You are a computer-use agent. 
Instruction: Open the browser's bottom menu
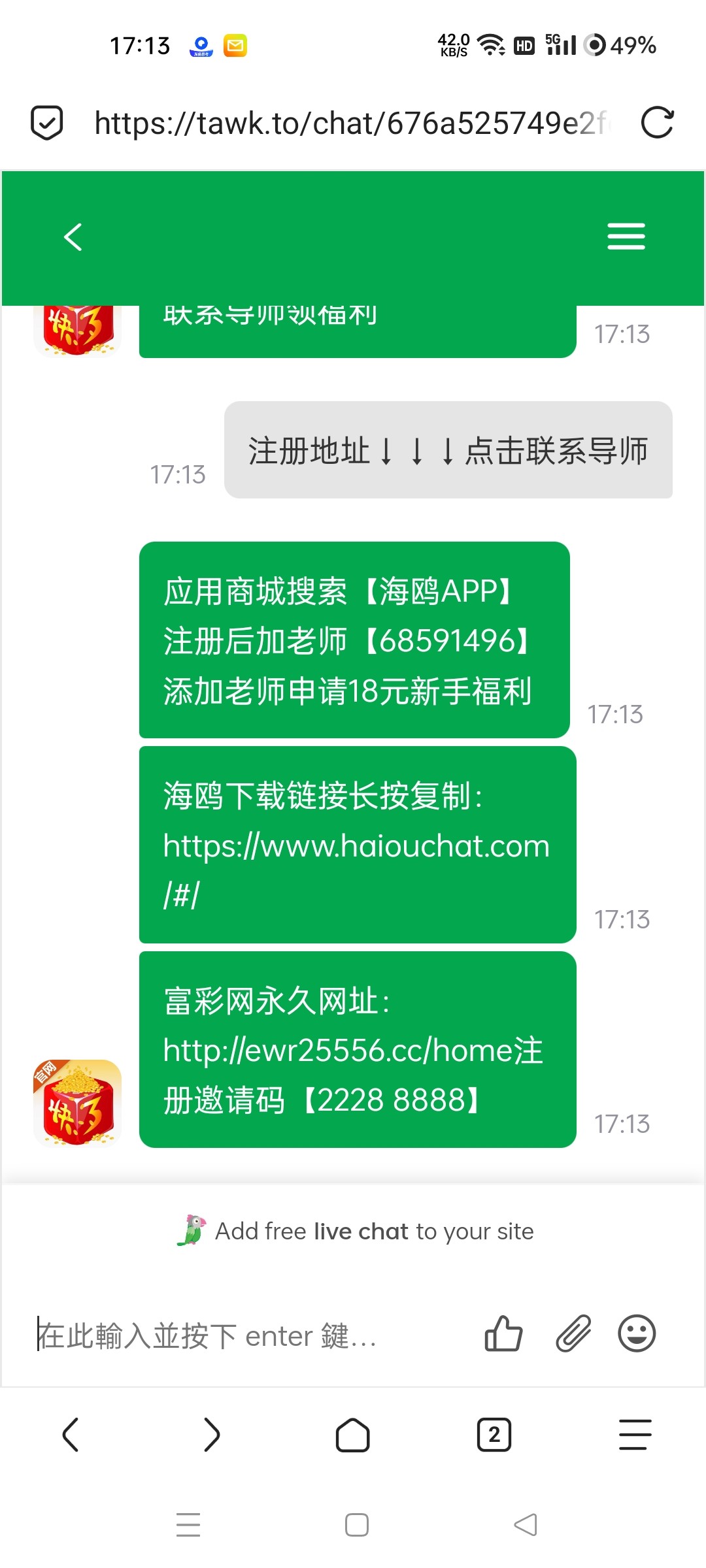click(635, 1435)
